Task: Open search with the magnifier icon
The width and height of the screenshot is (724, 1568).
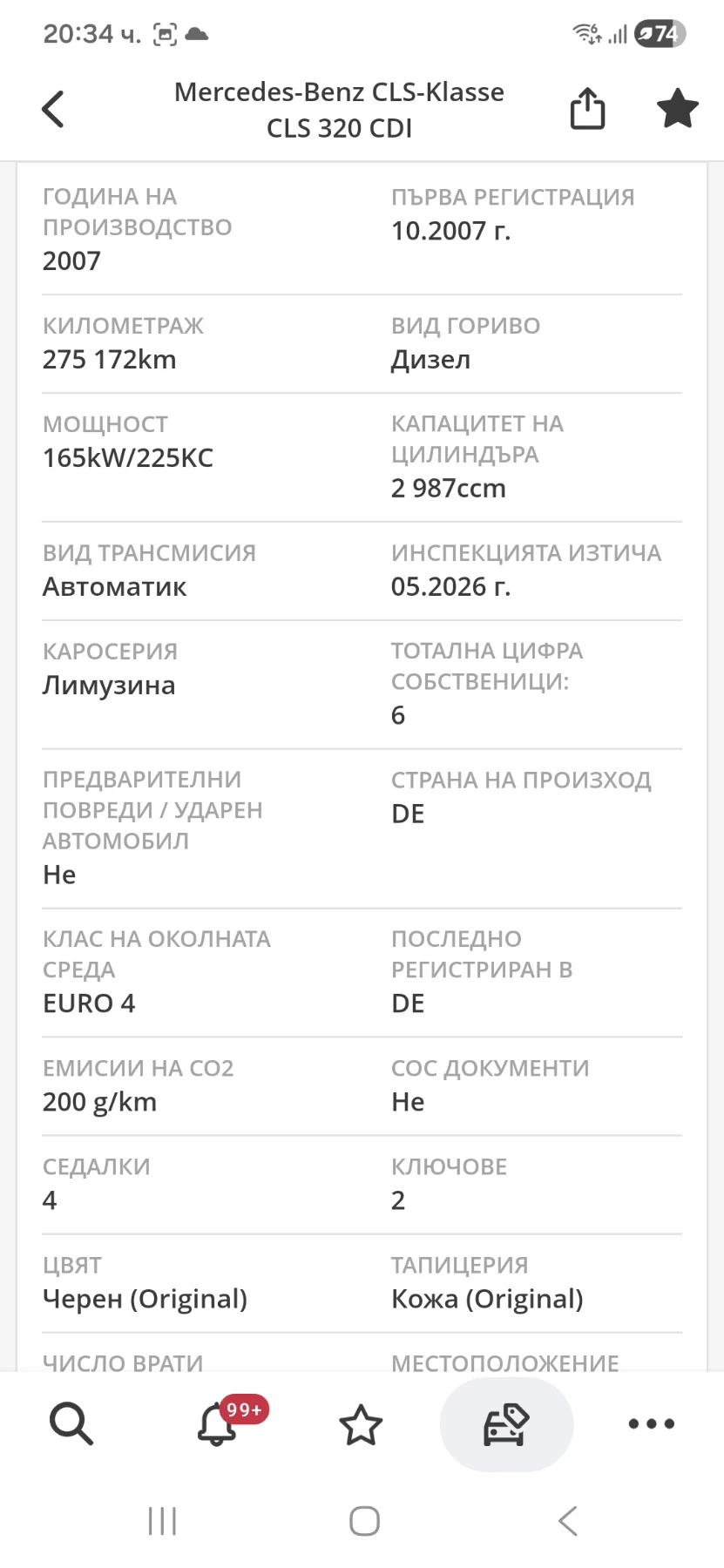Action: coord(71,1424)
